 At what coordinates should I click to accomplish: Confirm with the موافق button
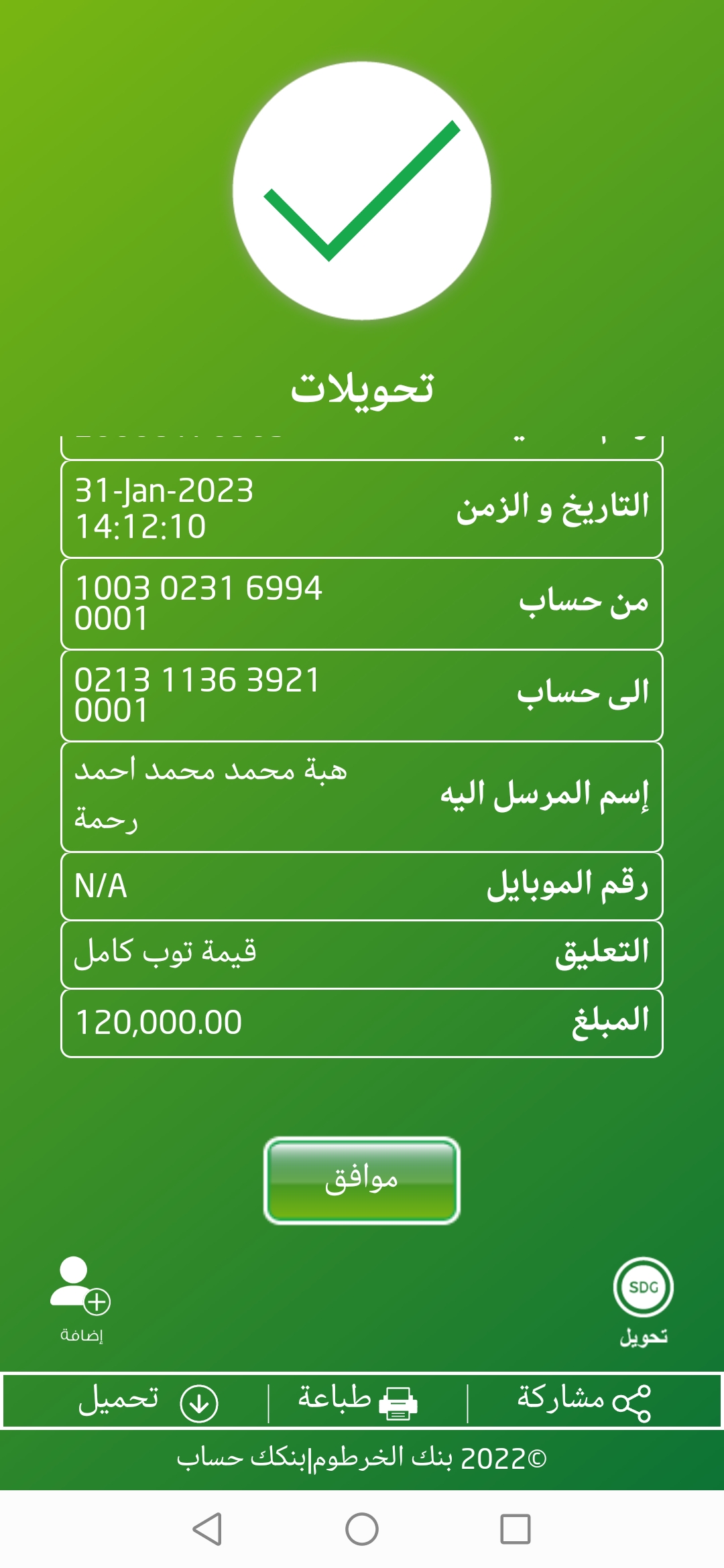tap(361, 1181)
